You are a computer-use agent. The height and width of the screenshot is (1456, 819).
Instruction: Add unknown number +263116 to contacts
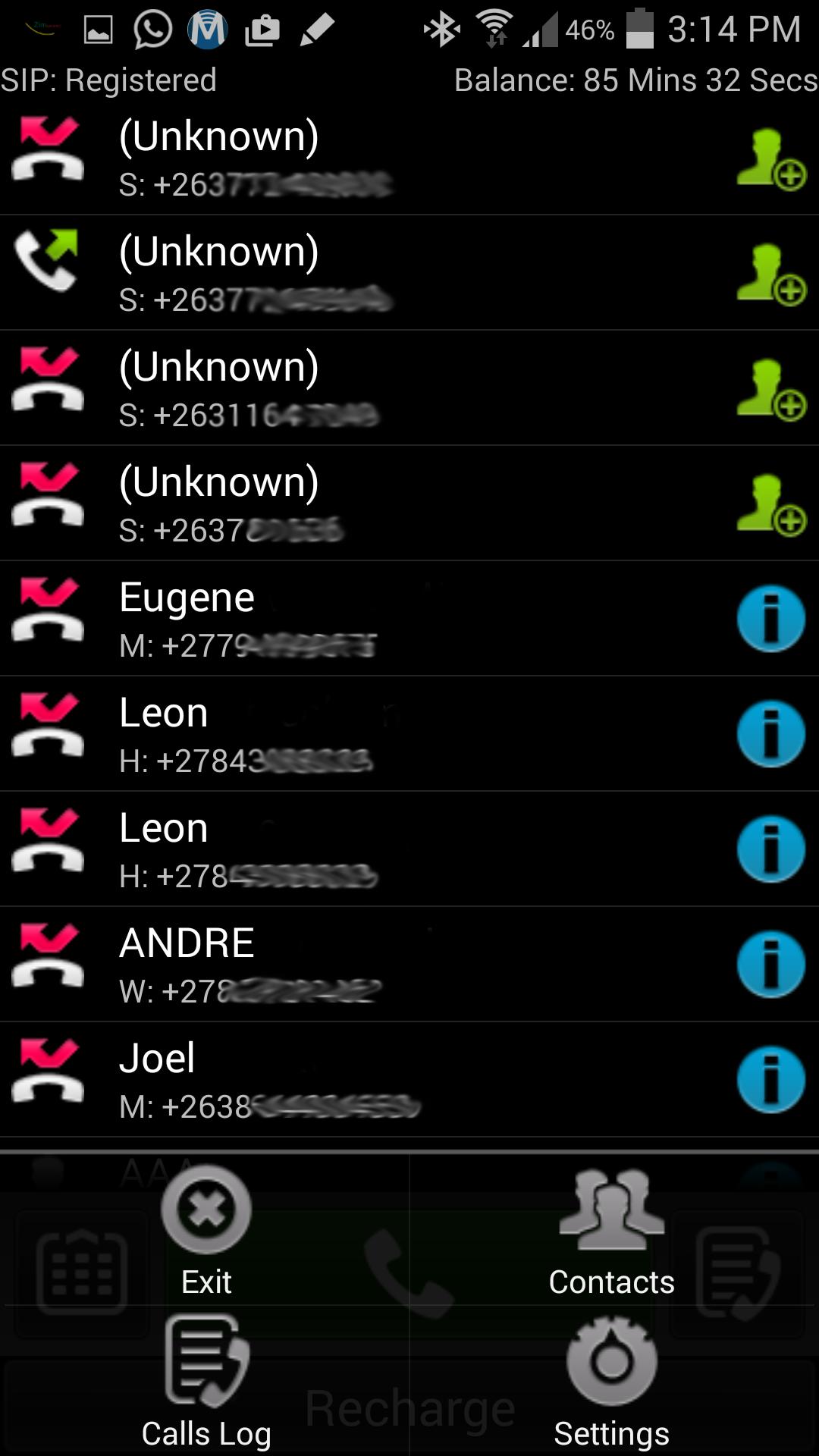[x=770, y=388]
